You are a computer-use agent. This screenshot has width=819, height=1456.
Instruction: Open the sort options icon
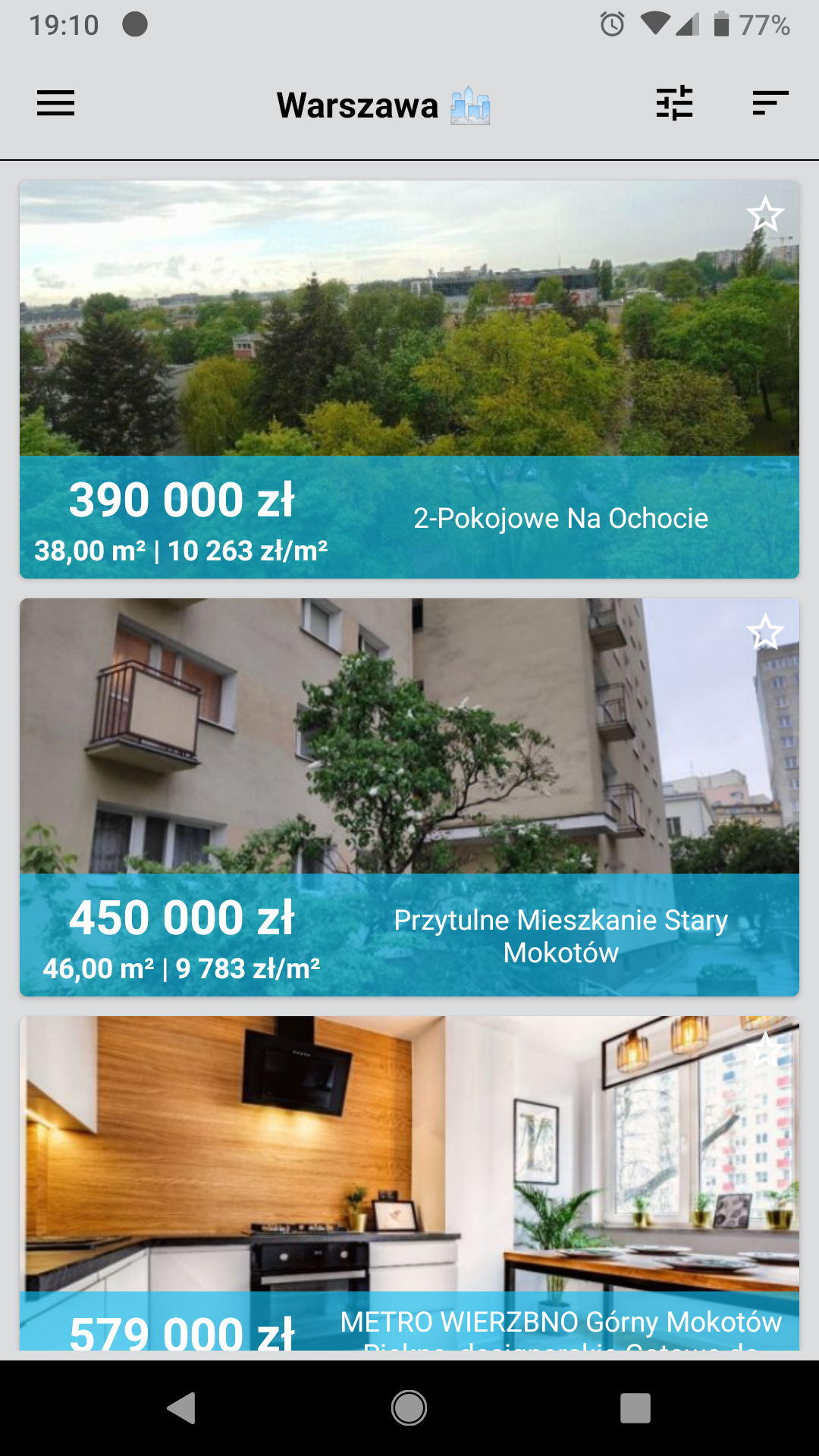point(770,103)
